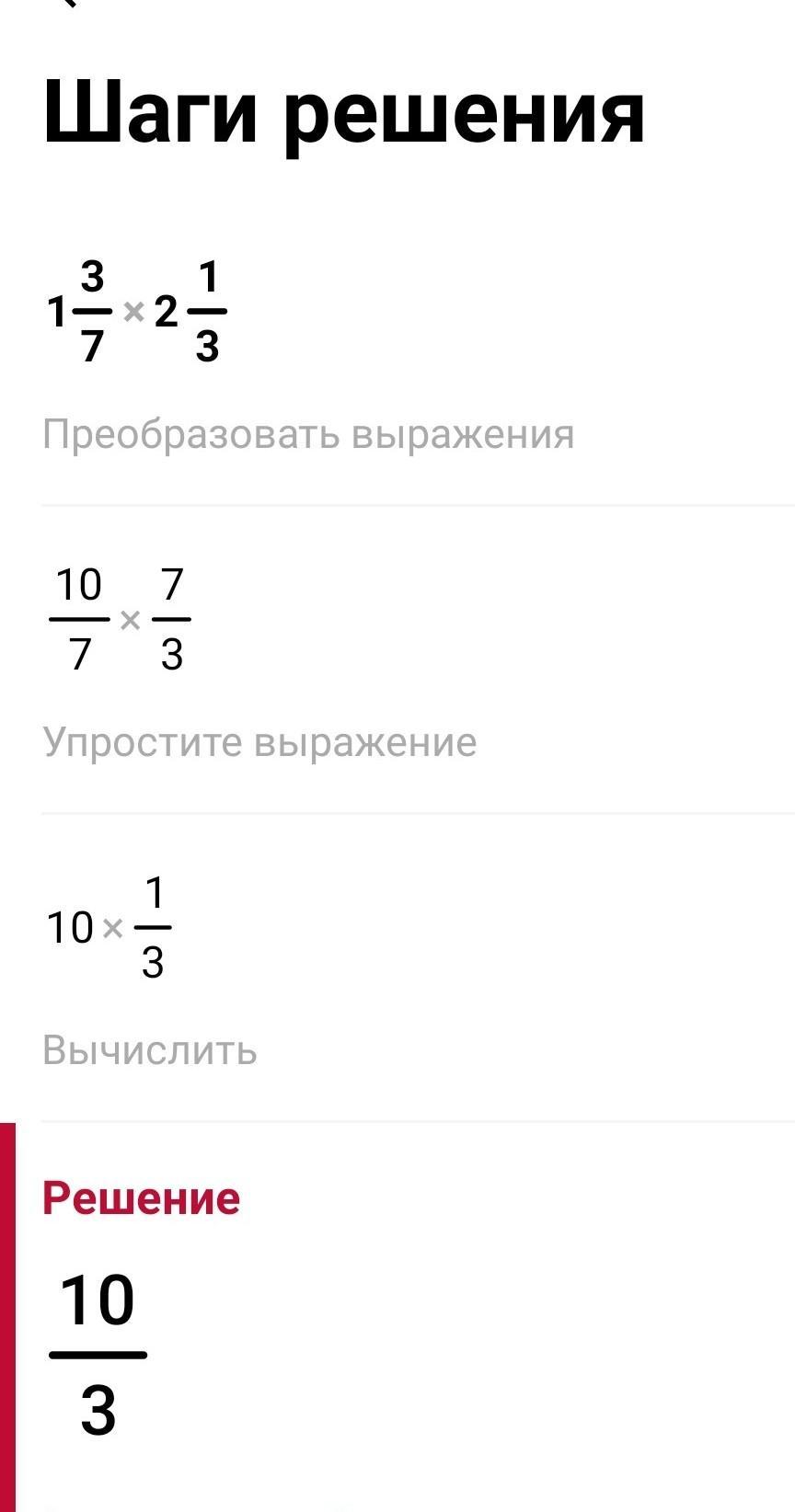Expand the «Вычислить» step
The width and height of the screenshot is (795, 1512).
(x=150, y=1050)
